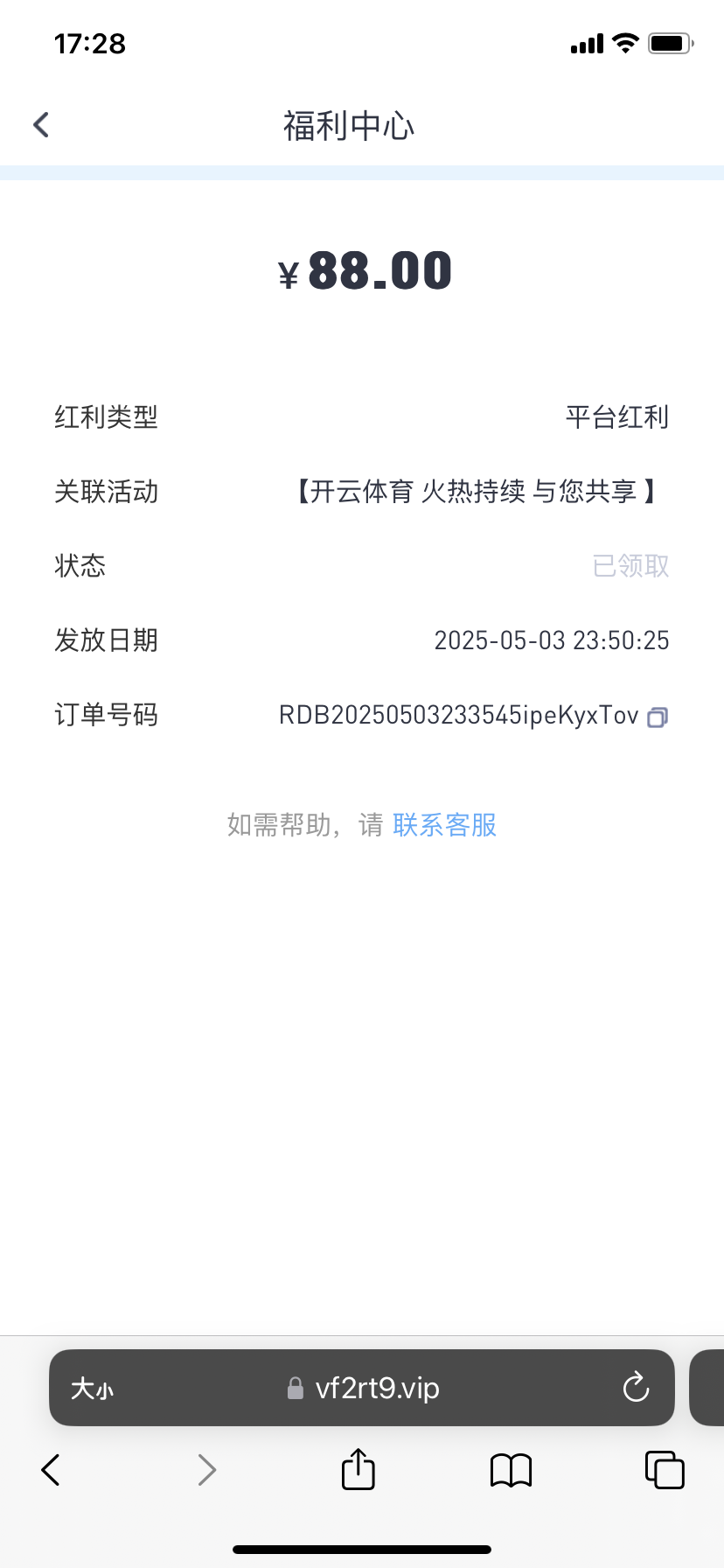Tap the 红利类型 row label
Screen dimensions: 724x1568
point(106,417)
